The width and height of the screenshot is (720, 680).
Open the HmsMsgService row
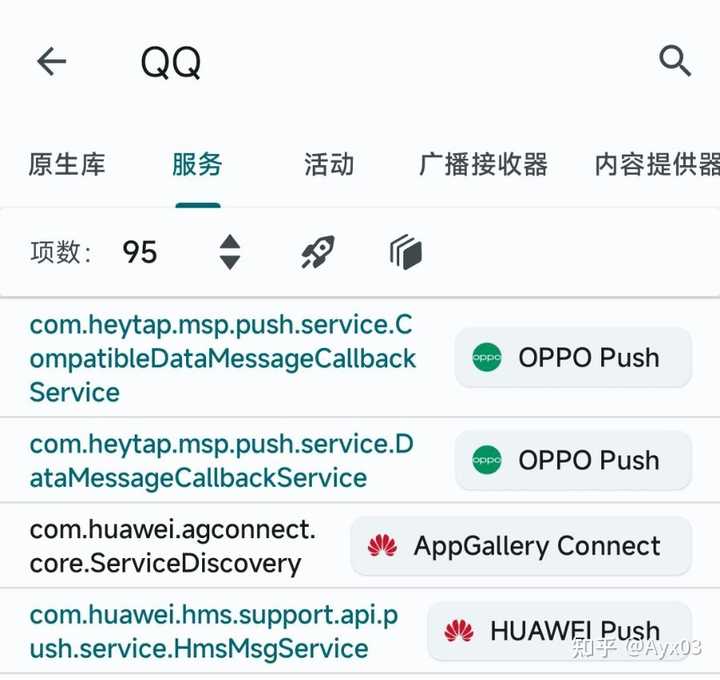pyautogui.click(x=213, y=632)
